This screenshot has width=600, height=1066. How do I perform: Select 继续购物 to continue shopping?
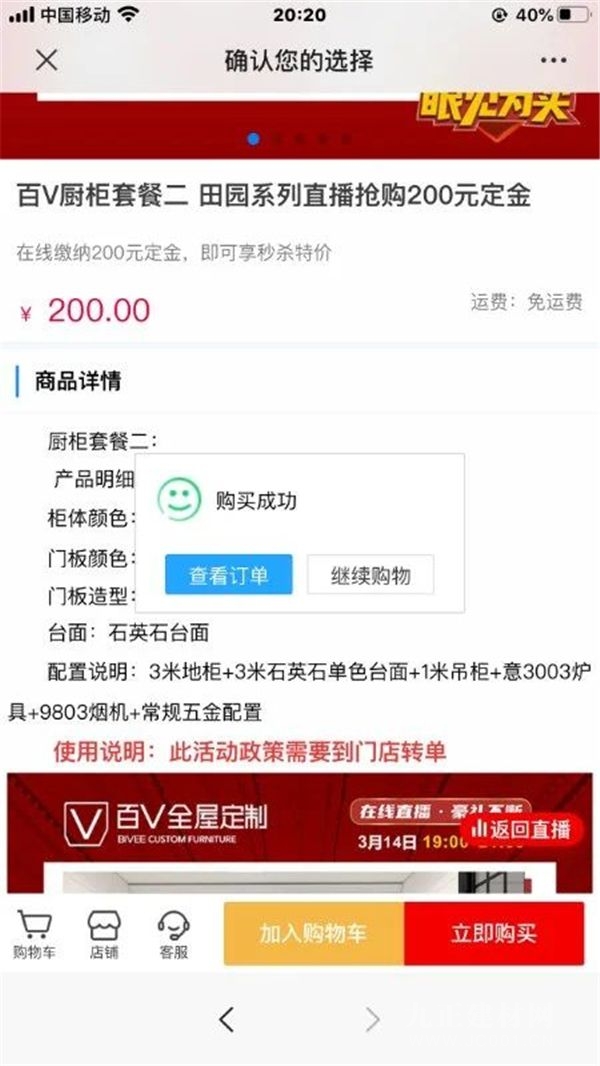pyautogui.click(x=370, y=576)
